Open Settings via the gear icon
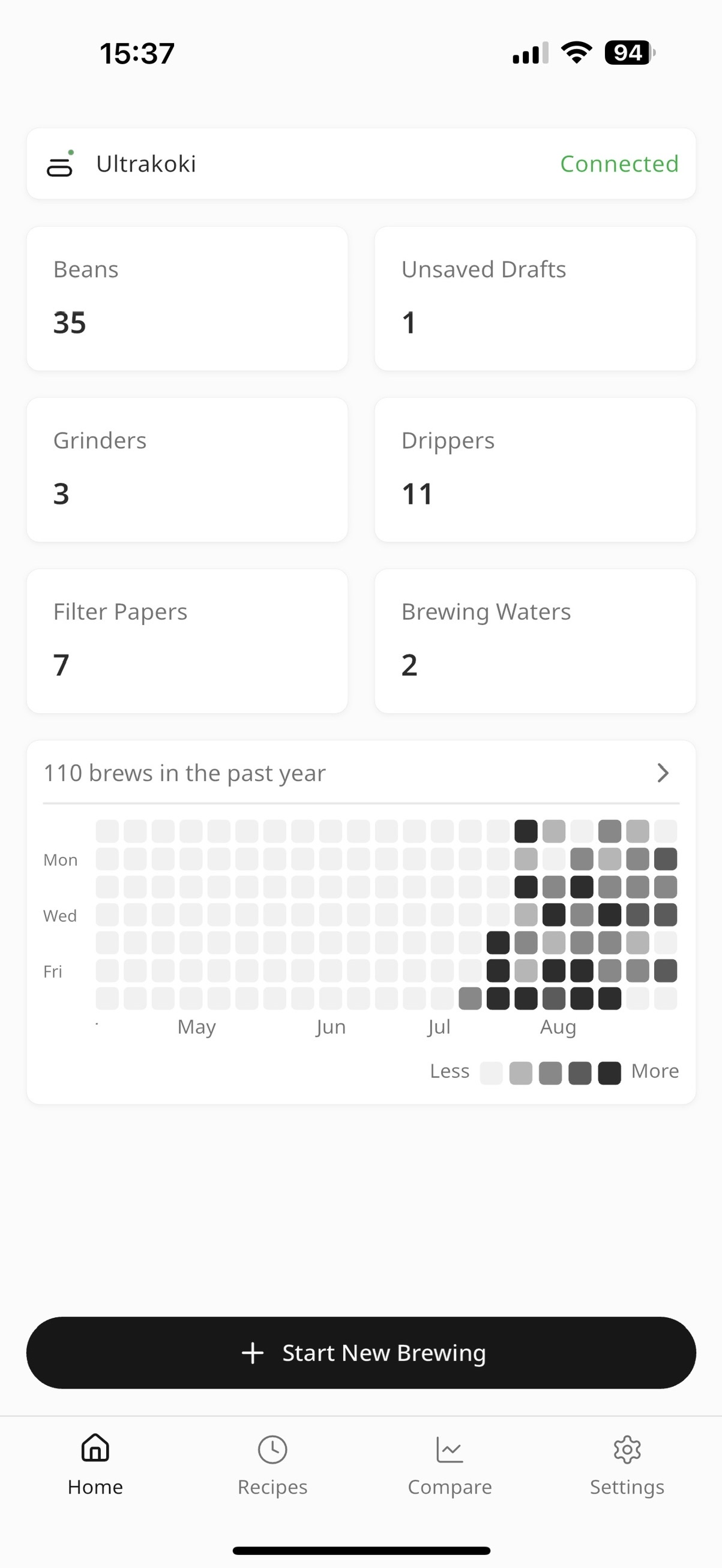Screen dimensions: 722x1568 [627, 1449]
